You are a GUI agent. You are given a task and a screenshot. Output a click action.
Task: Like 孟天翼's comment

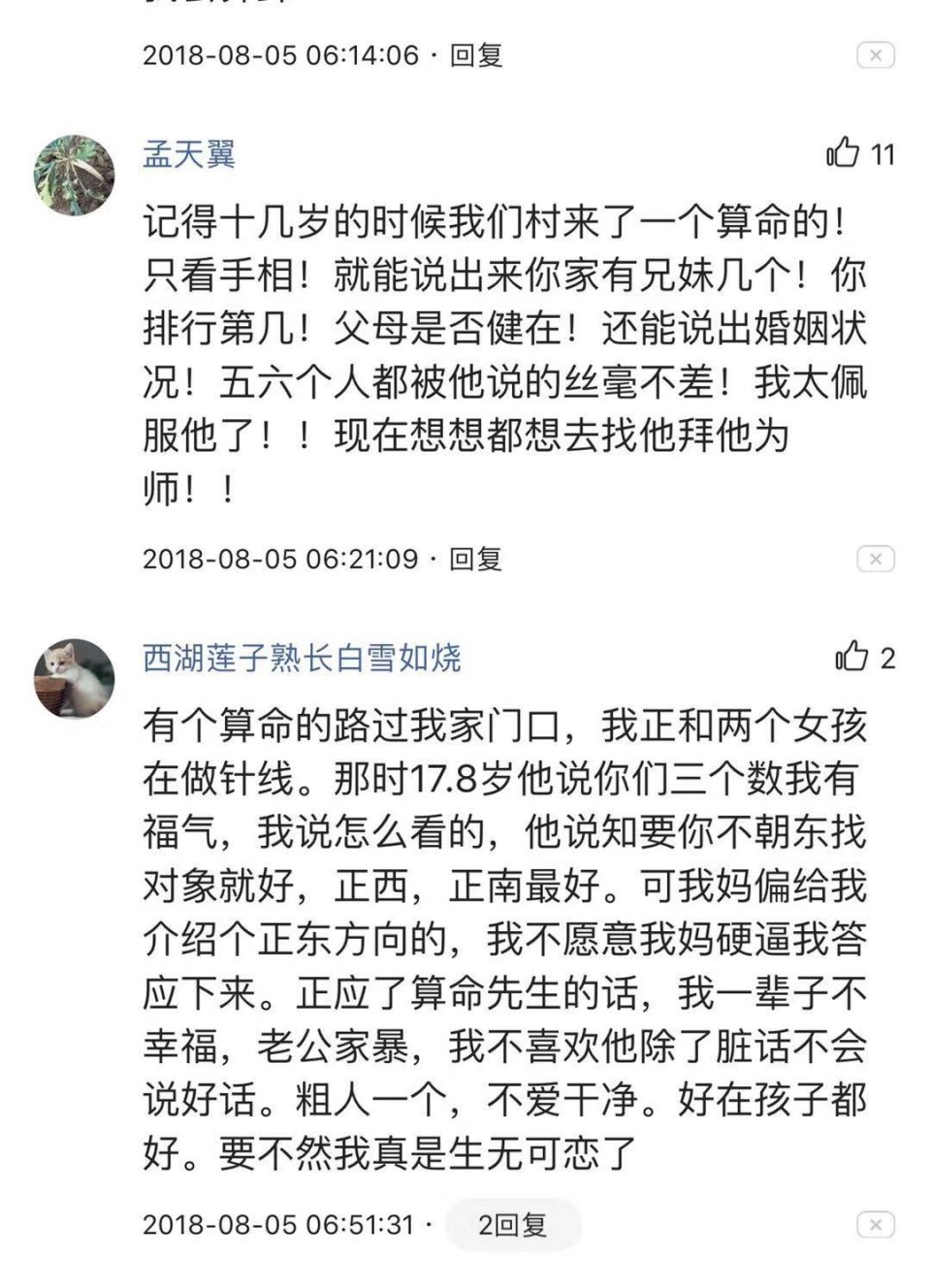tap(843, 153)
